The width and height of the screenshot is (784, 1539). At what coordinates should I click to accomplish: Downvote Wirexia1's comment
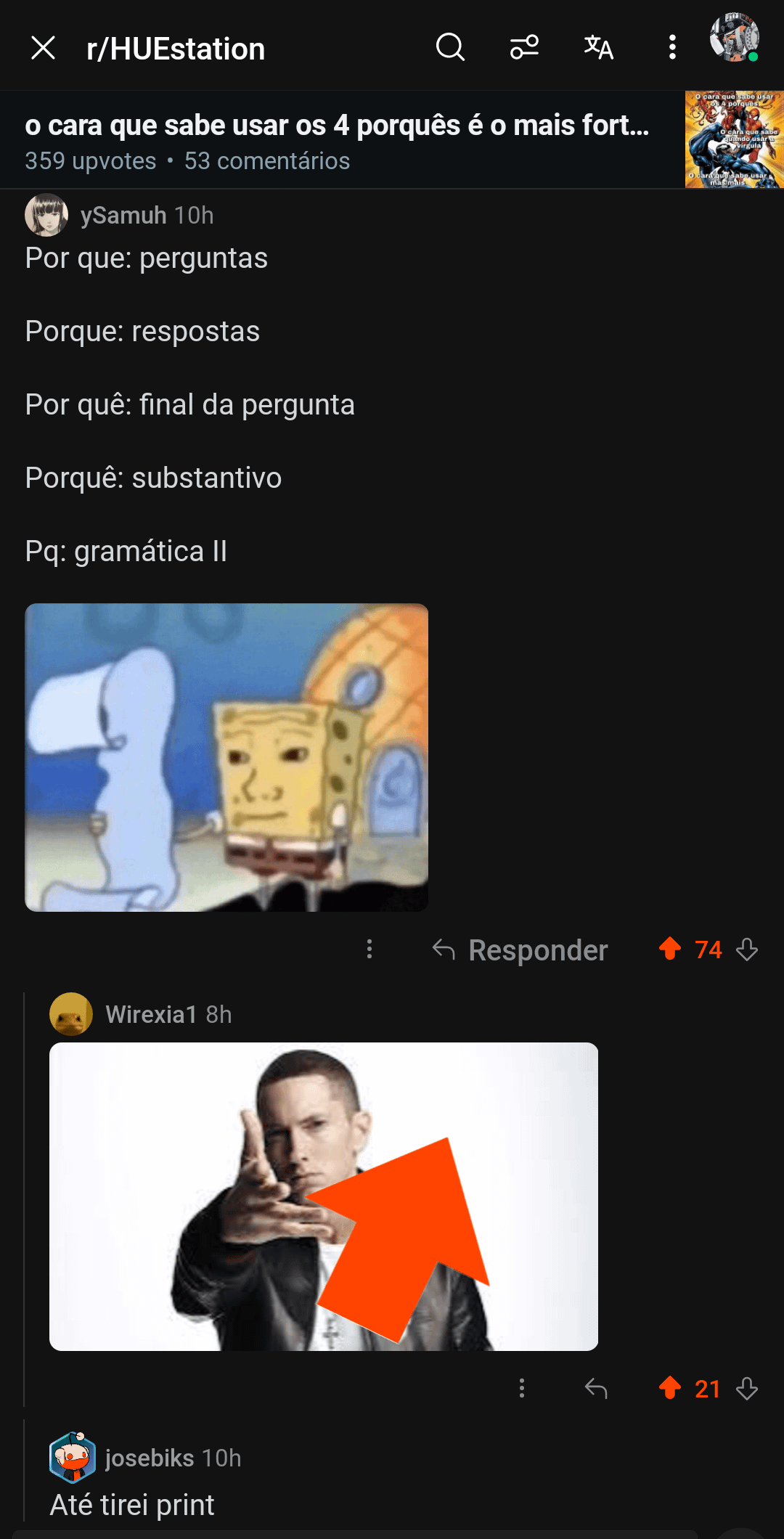click(747, 1389)
